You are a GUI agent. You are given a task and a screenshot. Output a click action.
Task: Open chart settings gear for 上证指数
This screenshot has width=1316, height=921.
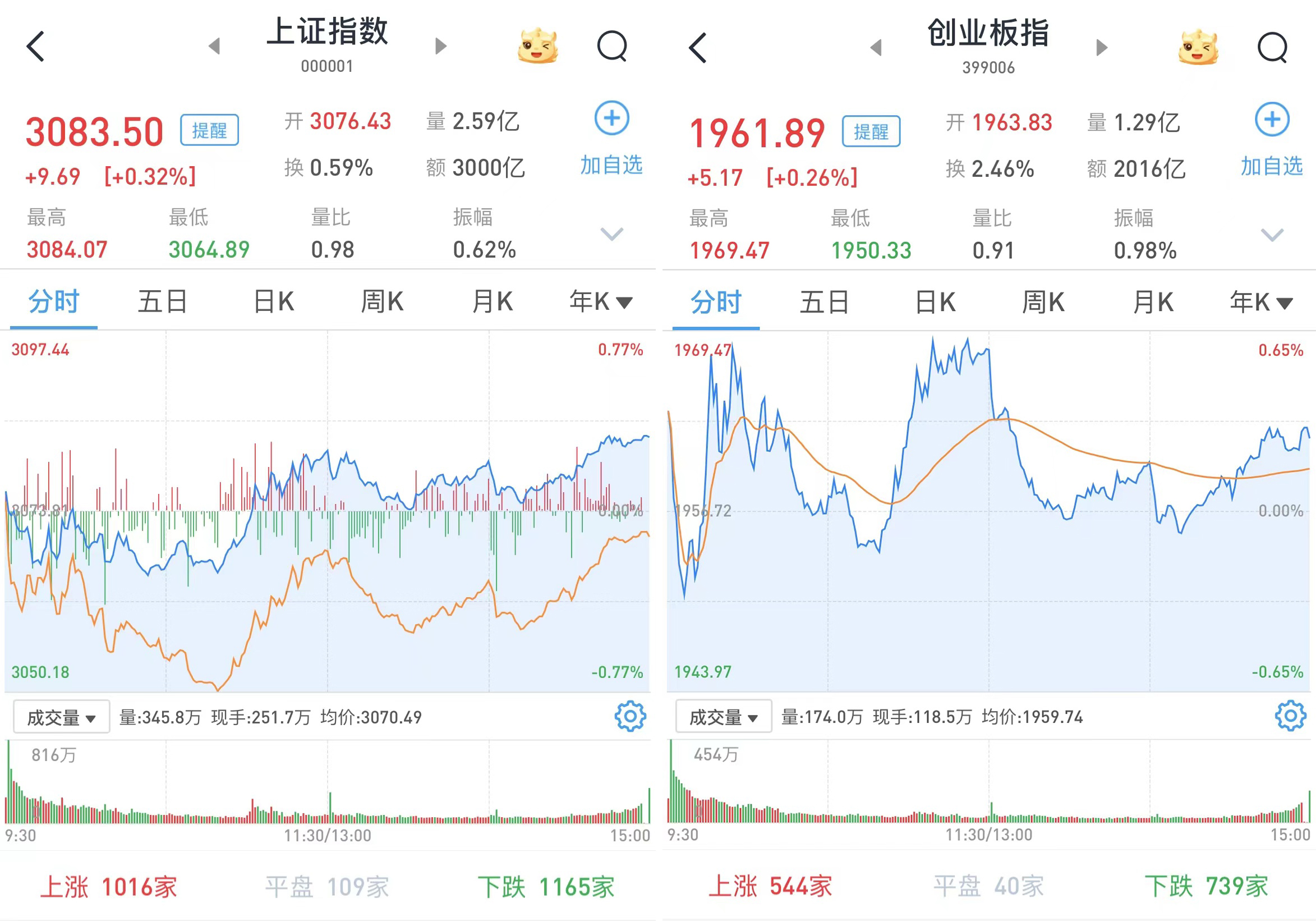[x=630, y=716]
